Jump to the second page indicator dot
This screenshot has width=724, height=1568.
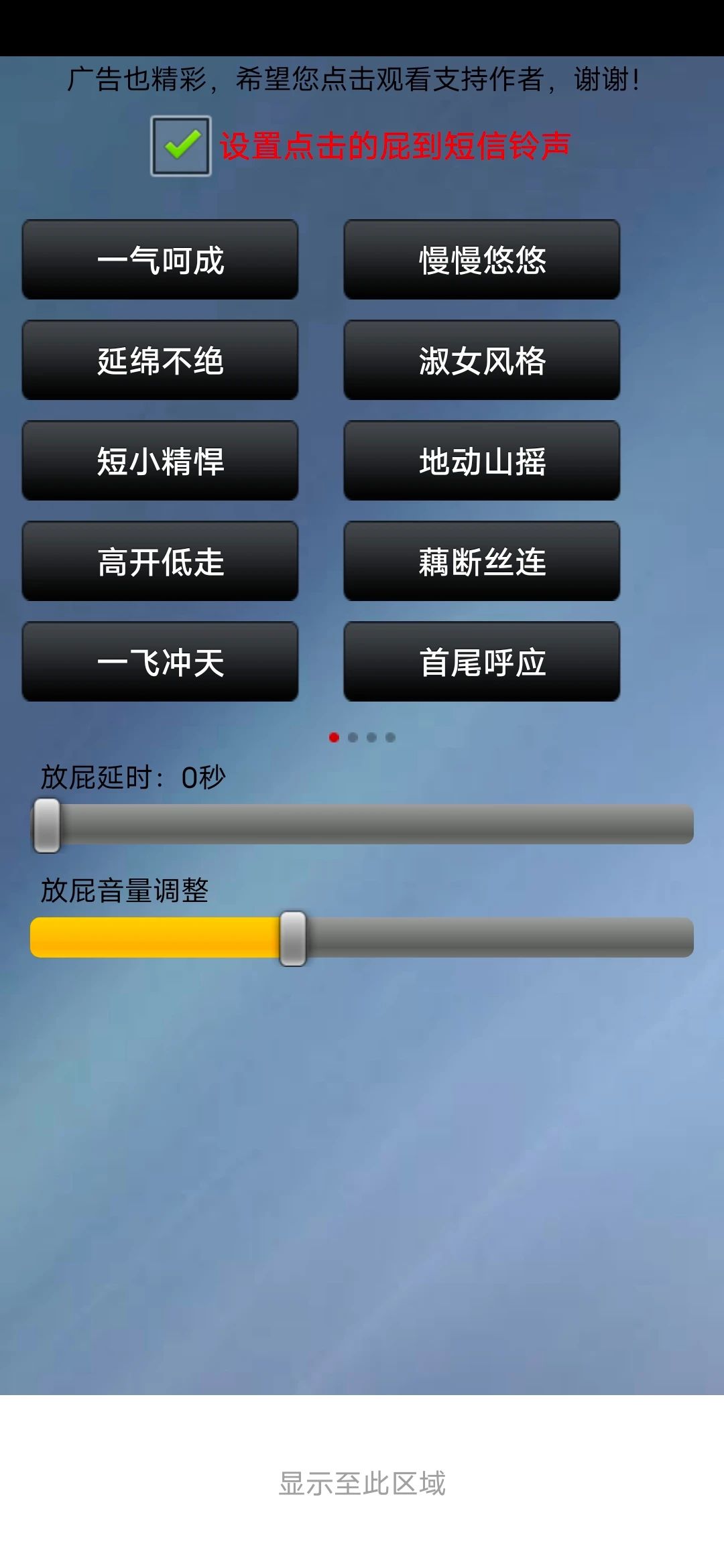(x=353, y=738)
